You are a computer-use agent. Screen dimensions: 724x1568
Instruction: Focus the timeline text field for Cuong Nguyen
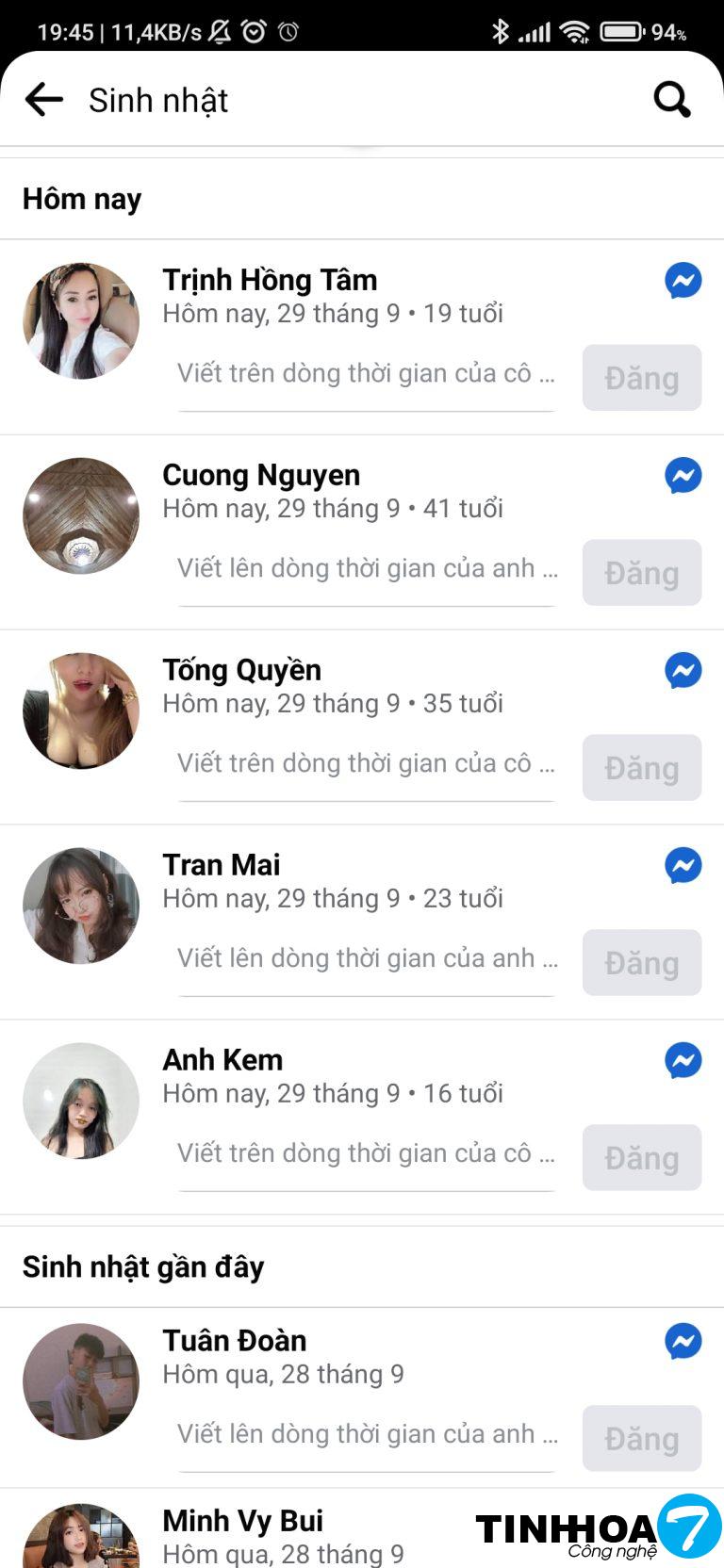pos(366,569)
